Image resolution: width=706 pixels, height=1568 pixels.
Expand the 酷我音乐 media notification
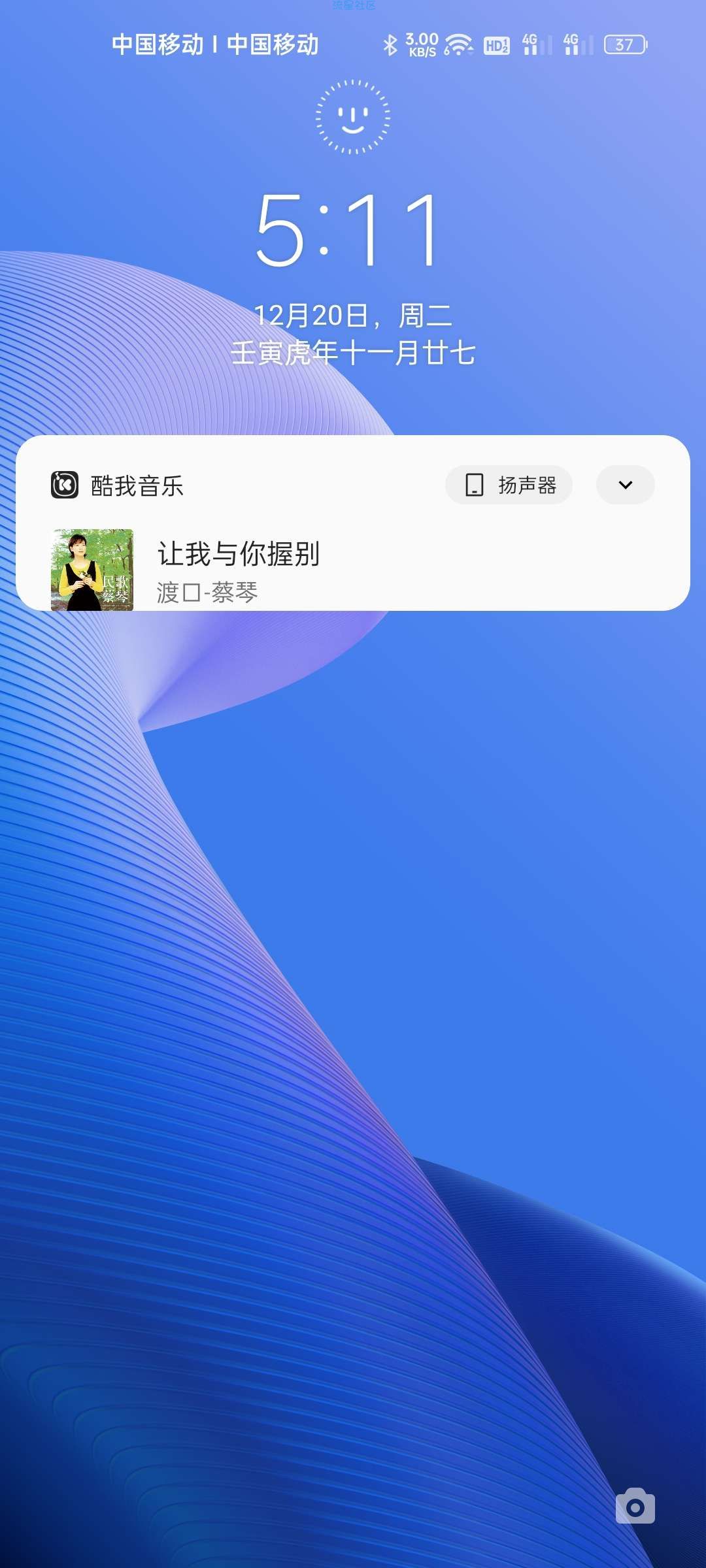pyautogui.click(x=625, y=485)
